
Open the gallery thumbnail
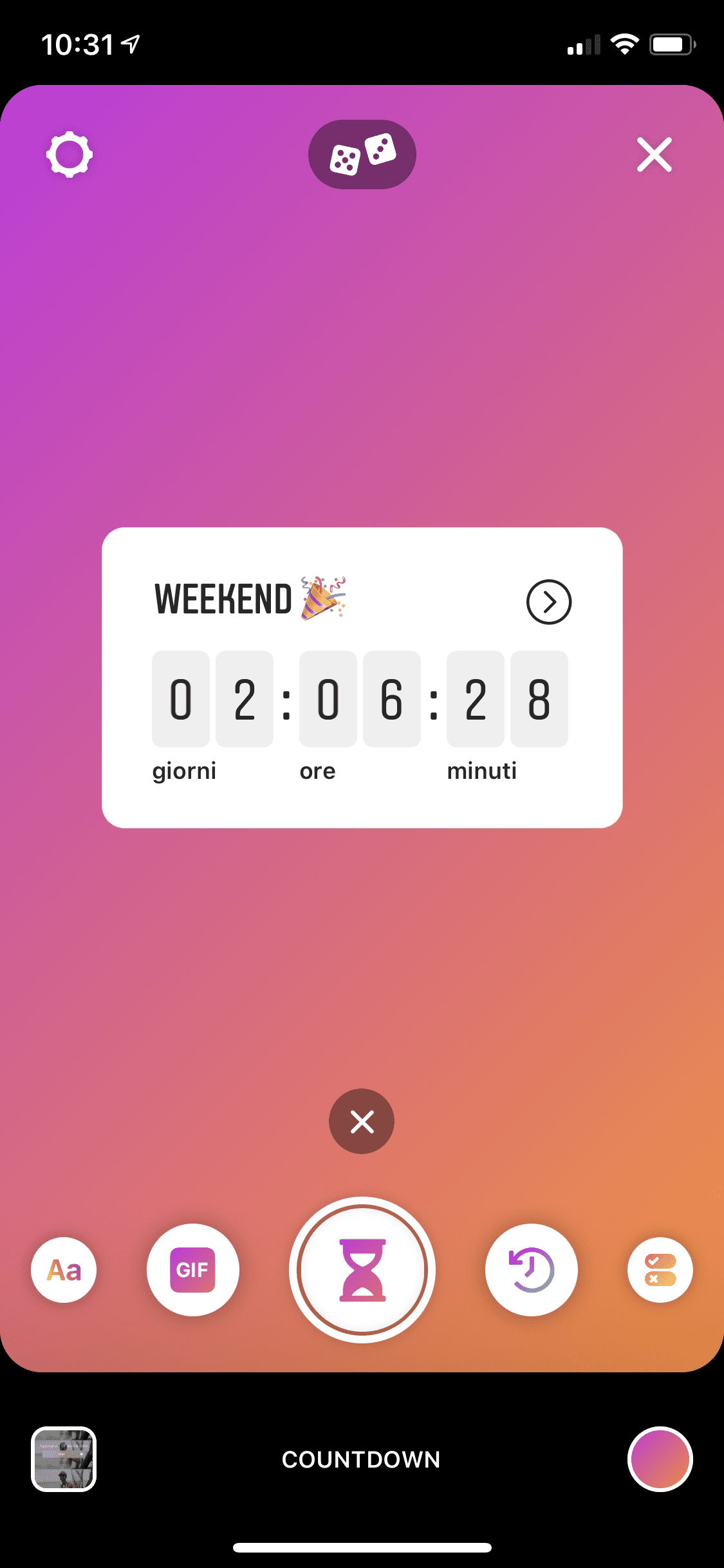[64, 1459]
